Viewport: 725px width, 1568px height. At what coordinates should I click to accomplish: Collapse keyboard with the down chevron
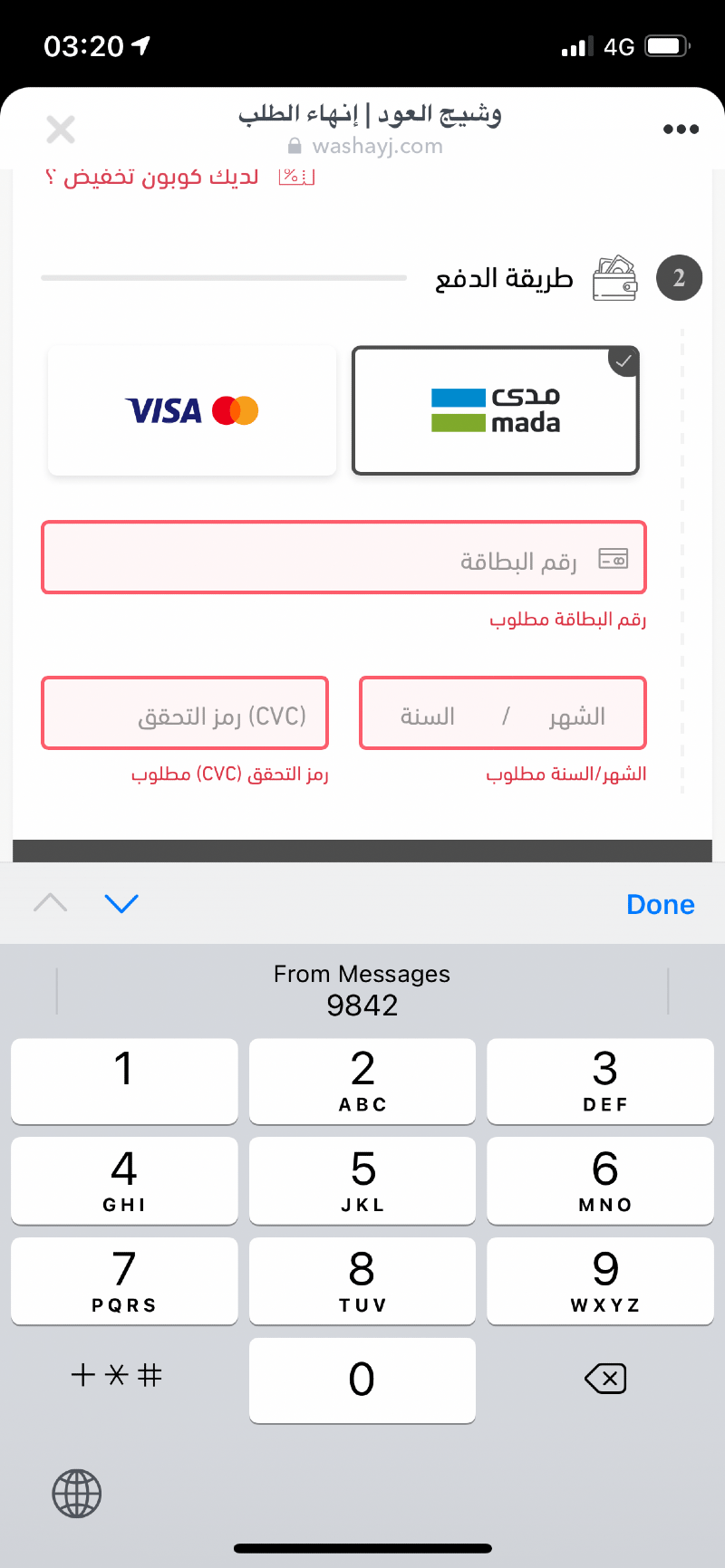121,903
